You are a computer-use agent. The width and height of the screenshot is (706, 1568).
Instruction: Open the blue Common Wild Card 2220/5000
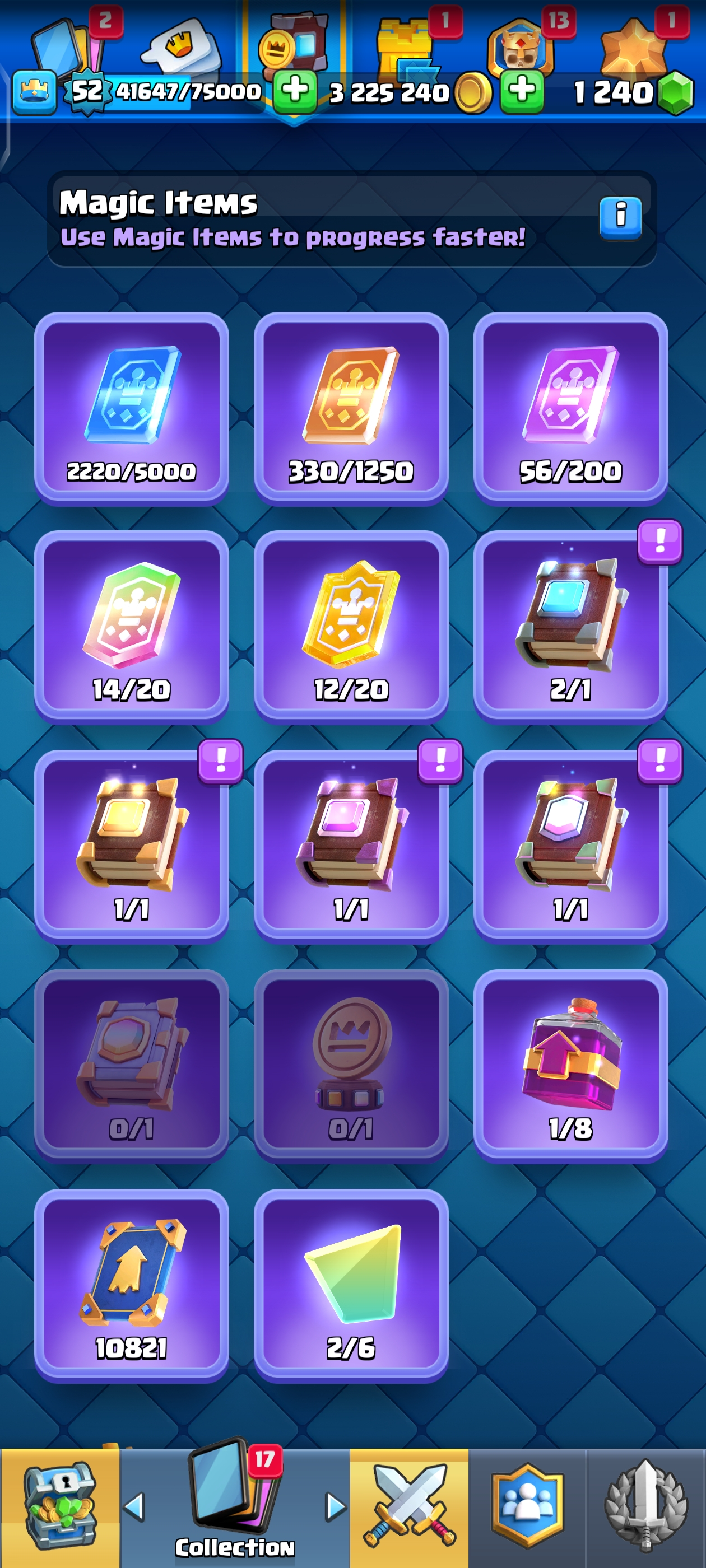(132, 408)
